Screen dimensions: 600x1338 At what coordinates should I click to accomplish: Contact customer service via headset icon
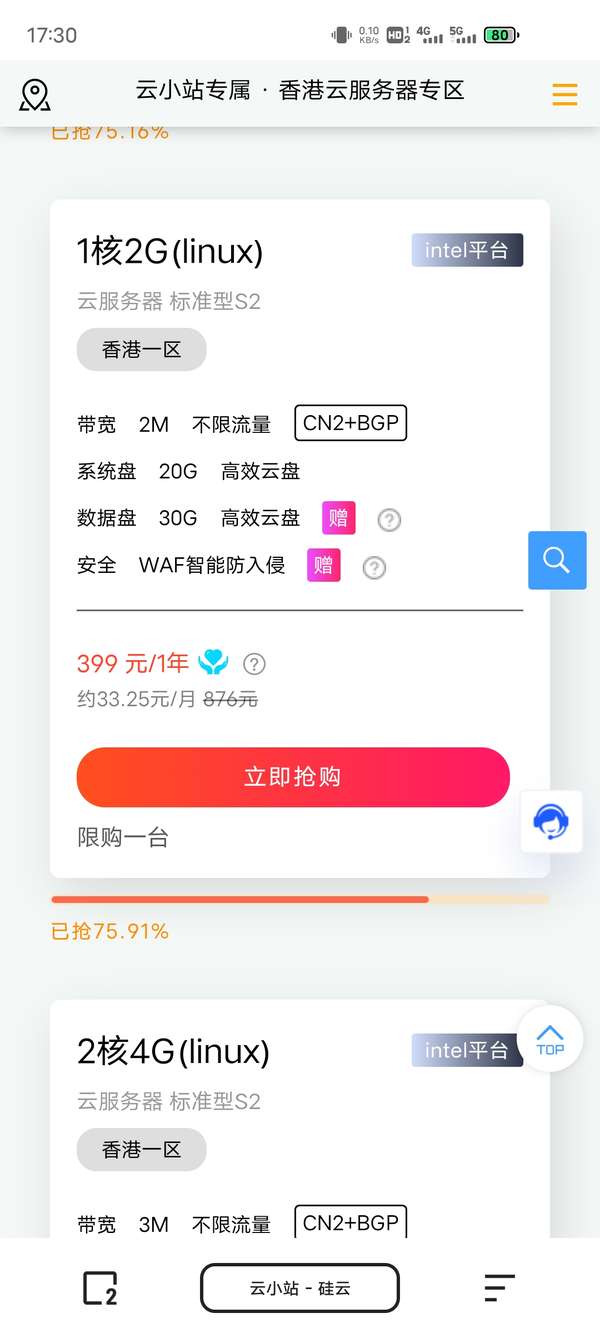pyautogui.click(x=551, y=821)
